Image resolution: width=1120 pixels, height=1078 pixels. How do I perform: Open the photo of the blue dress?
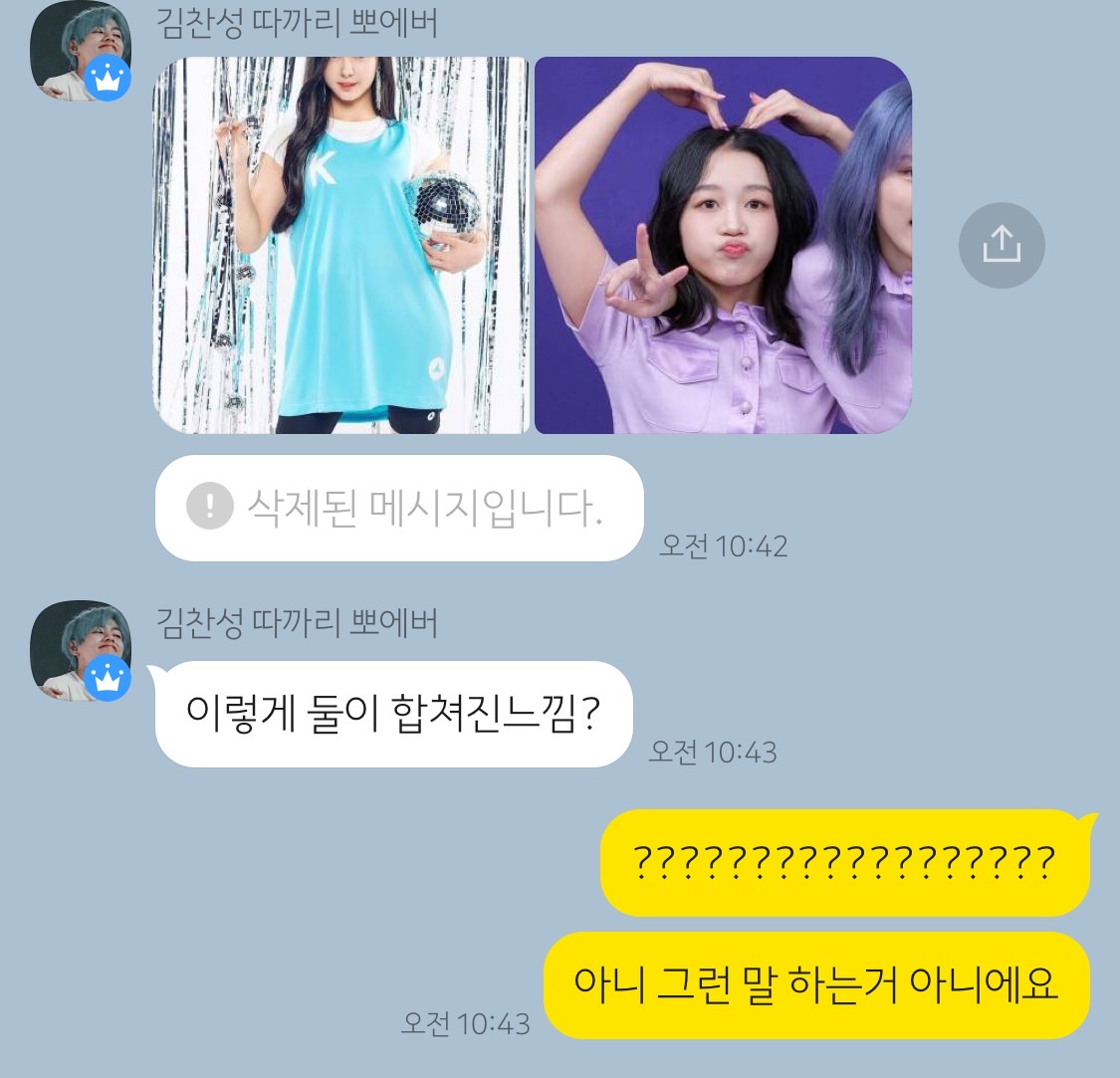(339, 245)
